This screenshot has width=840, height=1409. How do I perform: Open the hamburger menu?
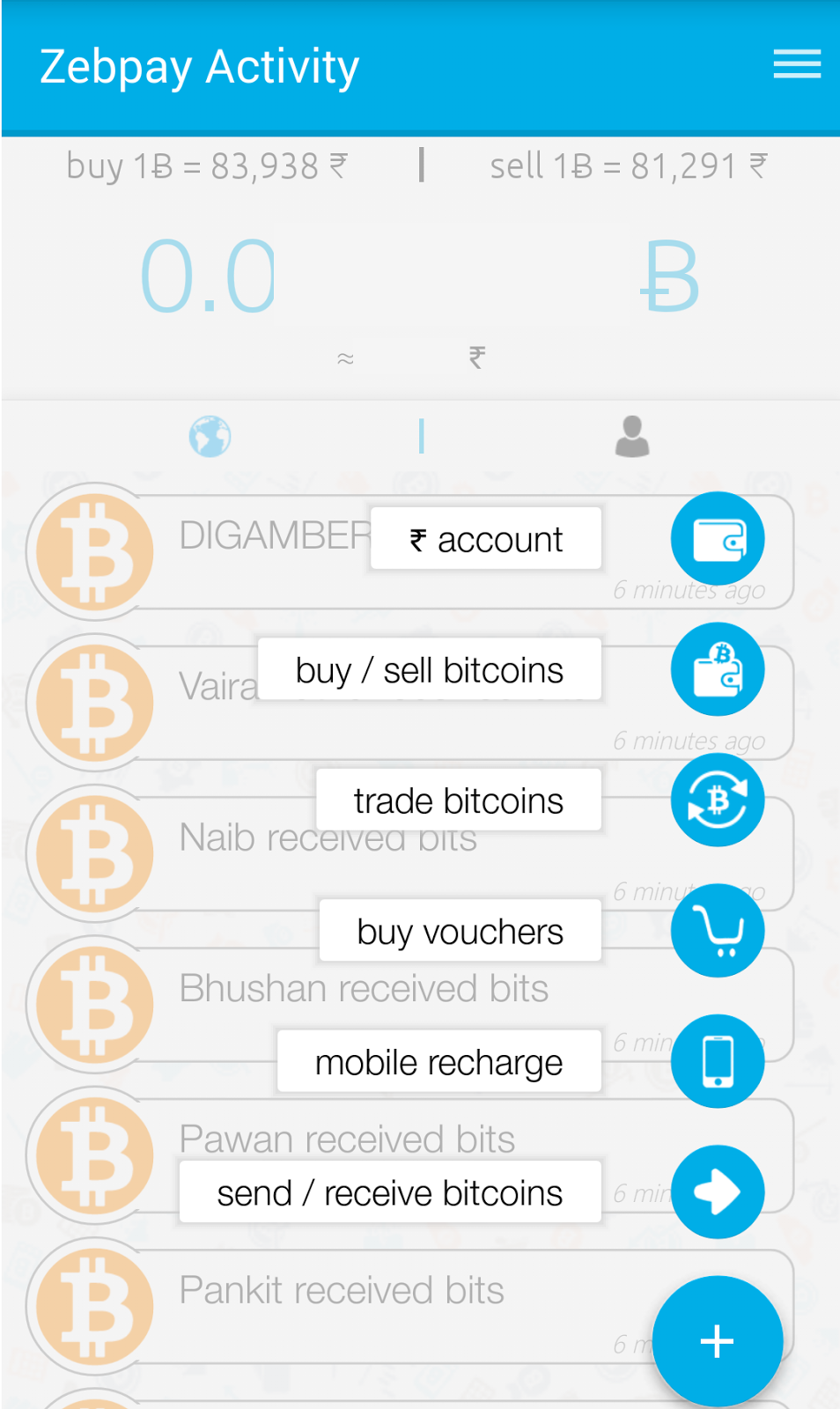(x=797, y=64)
